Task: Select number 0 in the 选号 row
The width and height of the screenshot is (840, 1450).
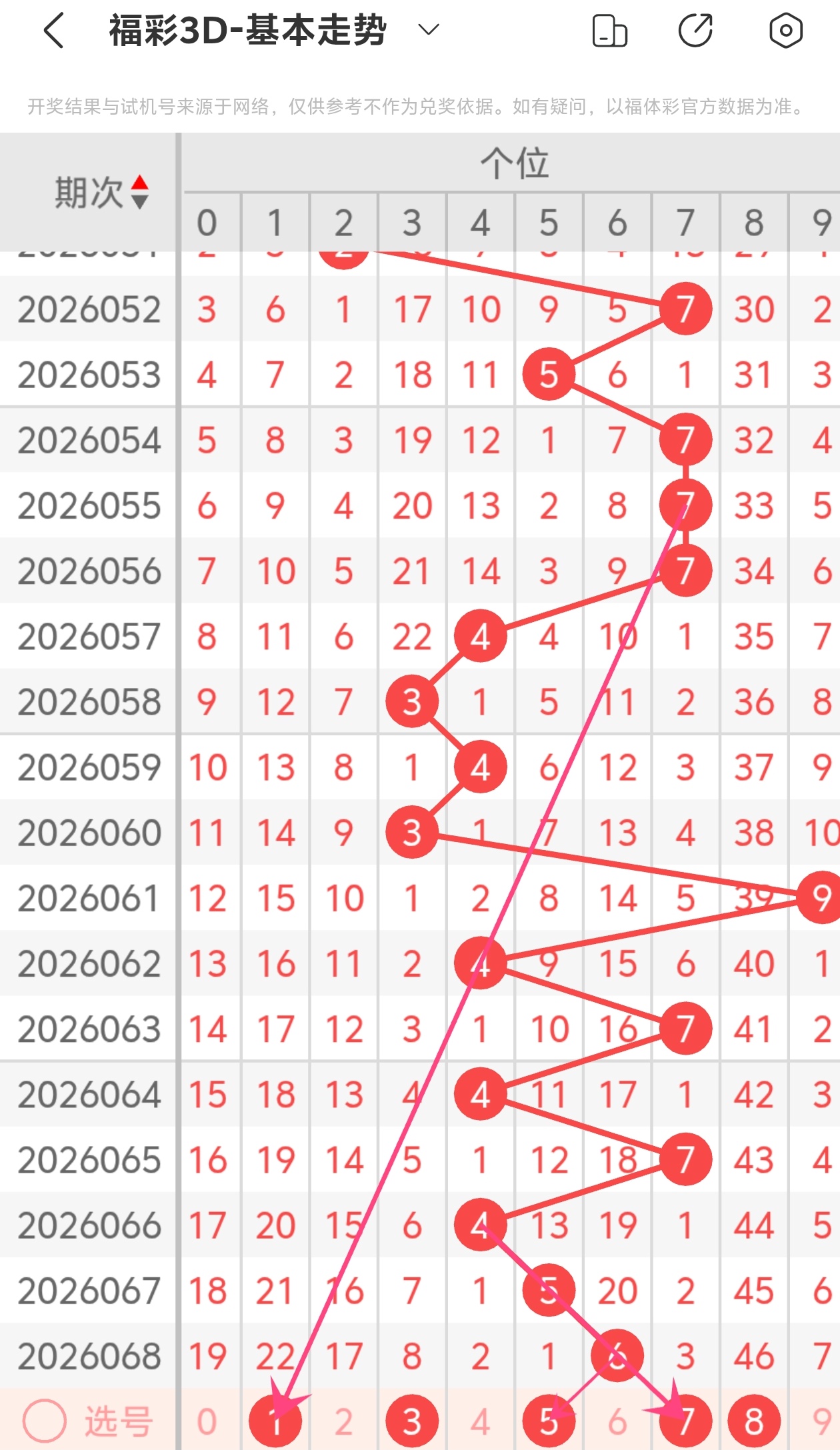Action: tap(207, 1421)
